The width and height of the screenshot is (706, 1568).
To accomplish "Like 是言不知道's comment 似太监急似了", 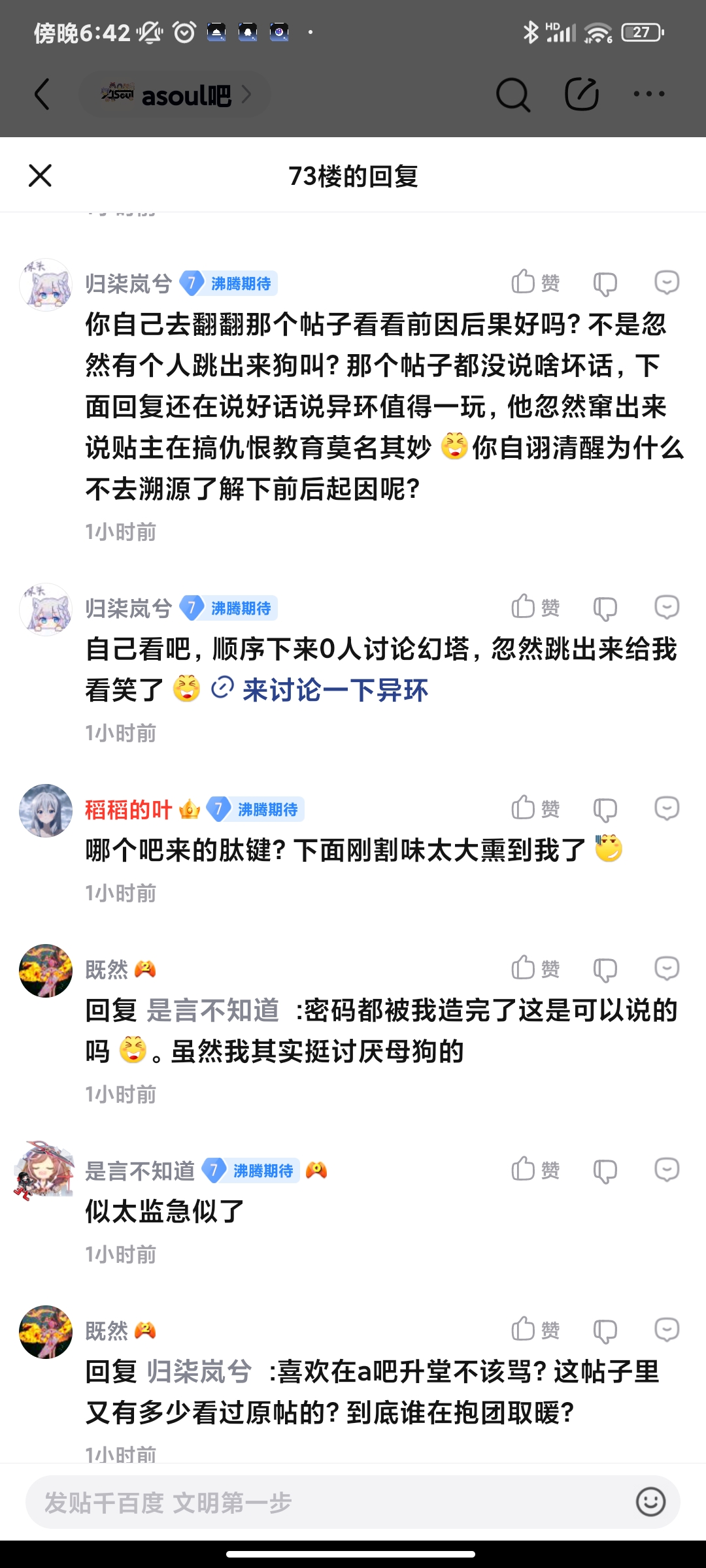I will [535, 1170].
